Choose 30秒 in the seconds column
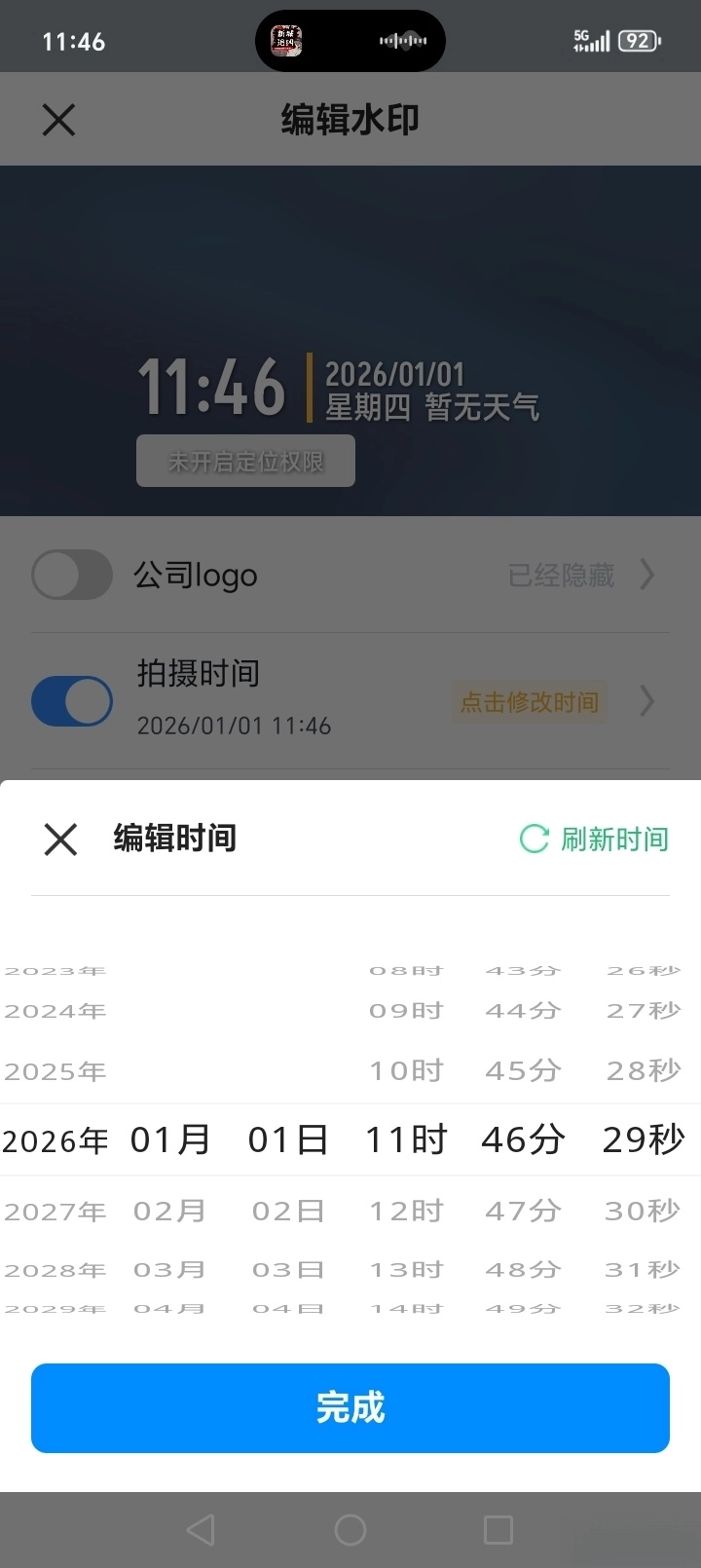Screen dimensions: 701x1568 [643, 1212]
